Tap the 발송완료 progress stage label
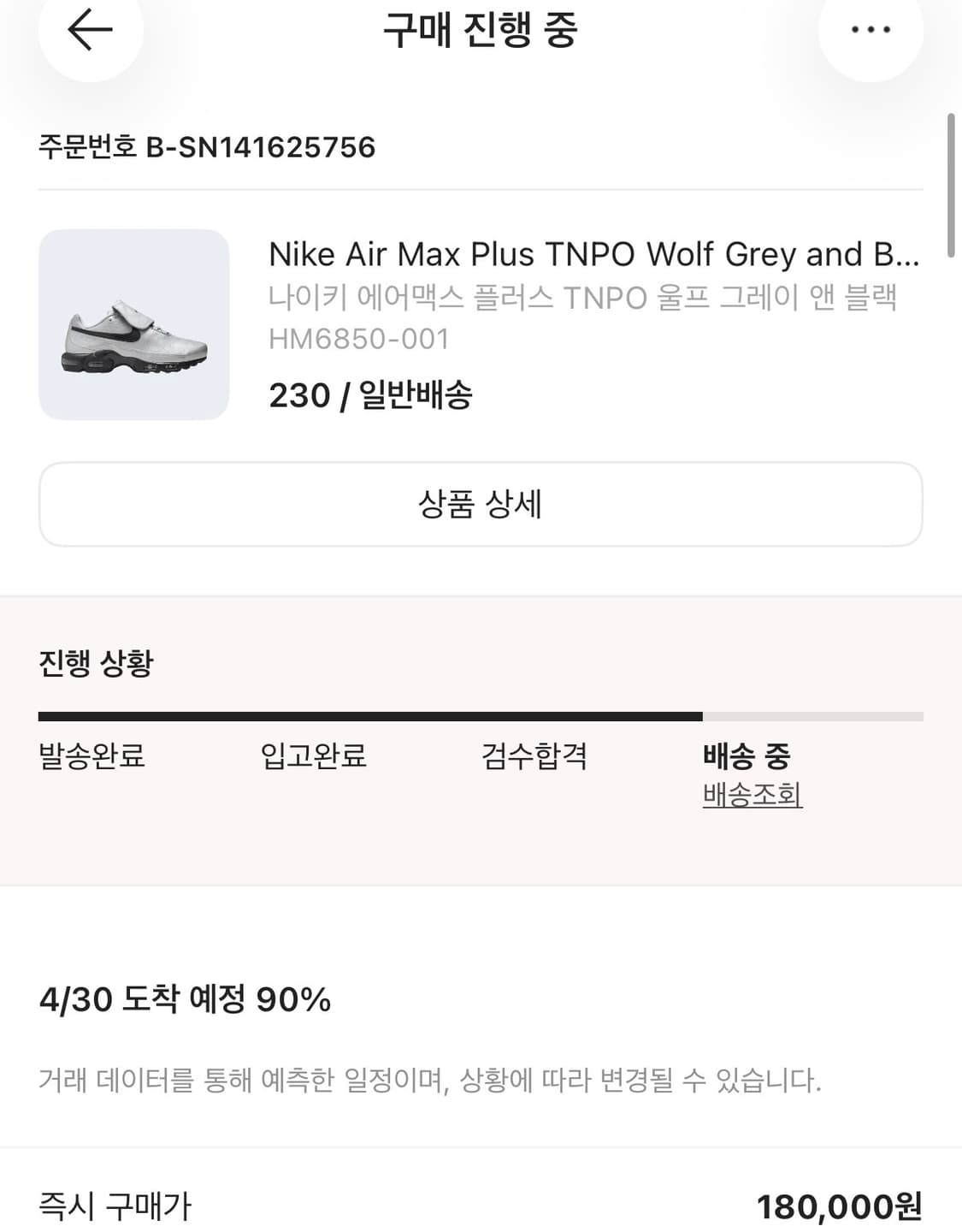This screenshot has width=962, height=1232. pos(90,757)
